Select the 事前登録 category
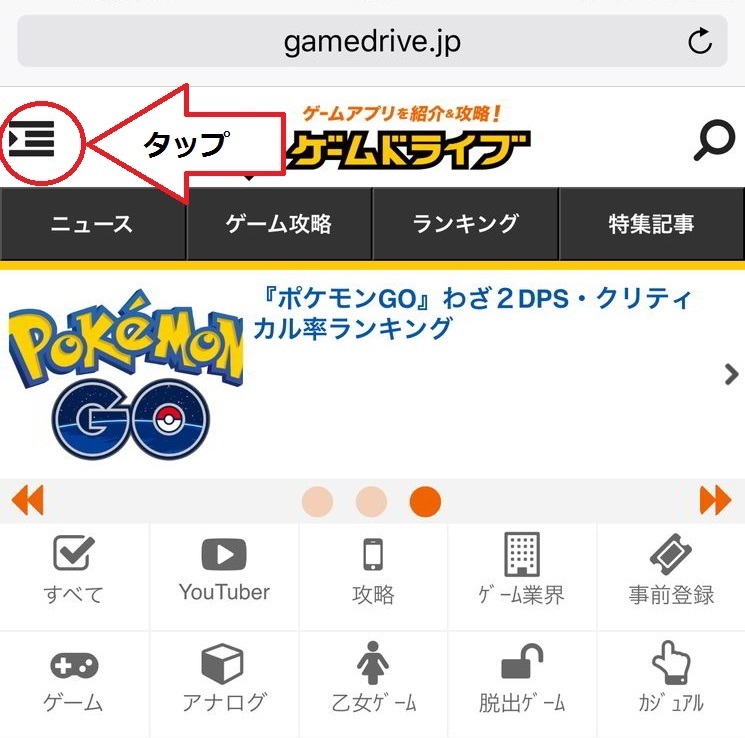This screenshot has height=738, width=745. (x=671, y=572)
